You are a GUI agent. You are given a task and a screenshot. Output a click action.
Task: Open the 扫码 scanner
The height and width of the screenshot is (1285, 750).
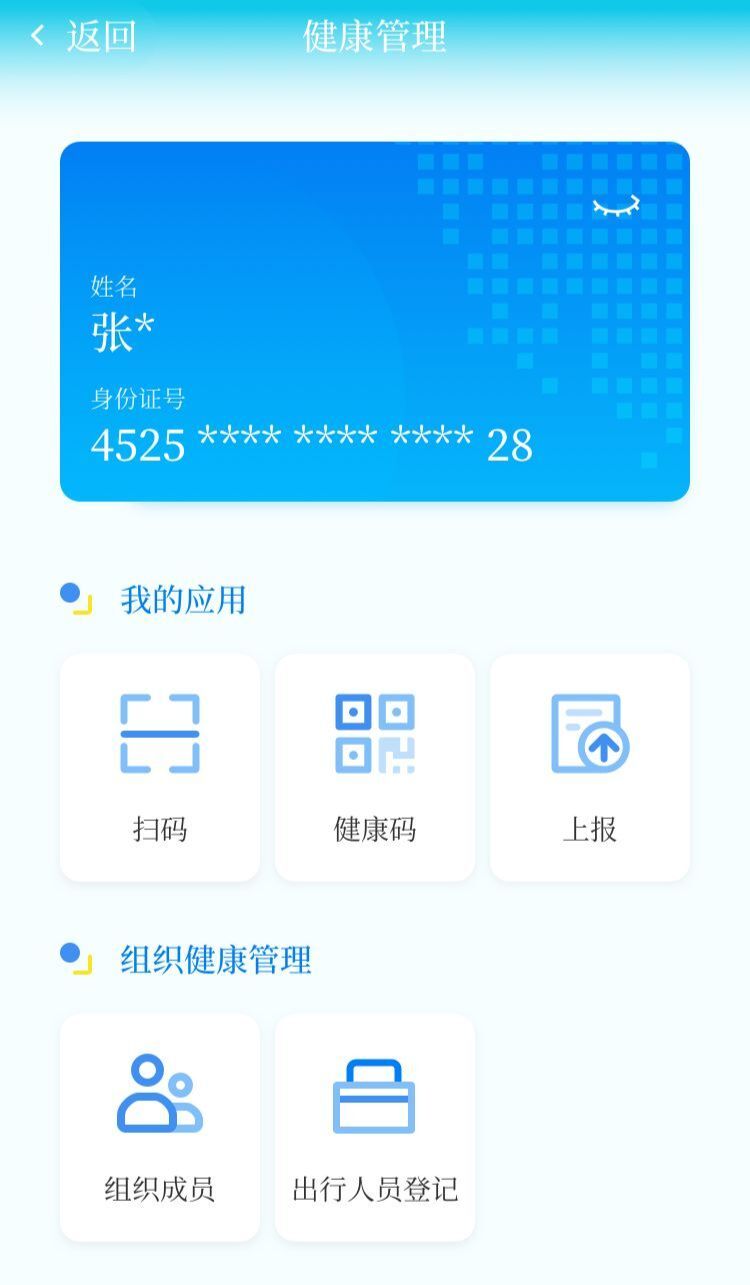pyautogui.click(x=160, y=767)
